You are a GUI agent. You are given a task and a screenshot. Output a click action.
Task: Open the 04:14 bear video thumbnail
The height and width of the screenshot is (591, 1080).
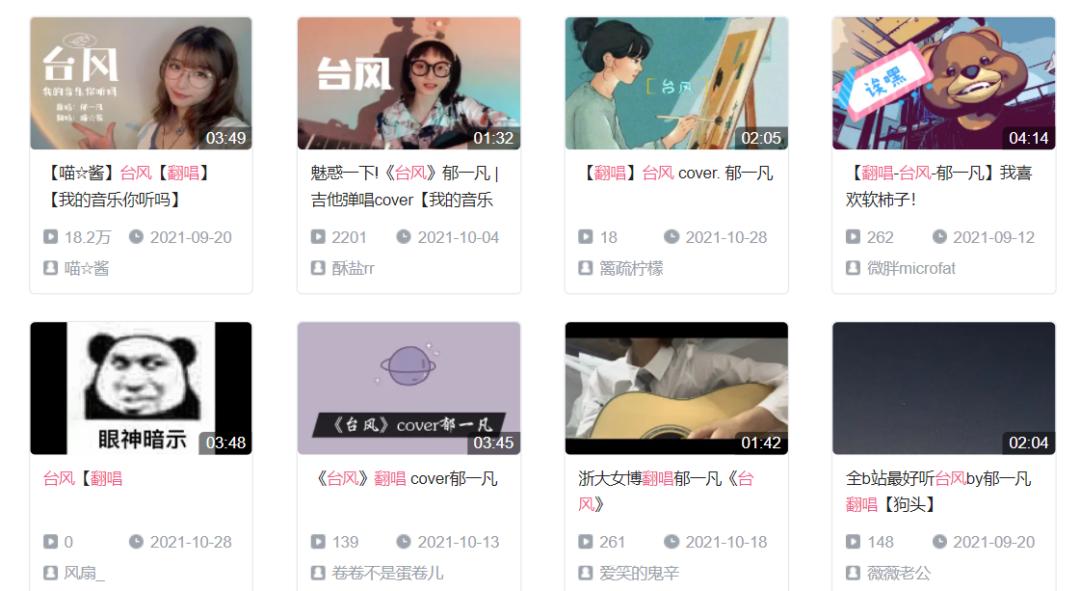[x=944, y=83]
